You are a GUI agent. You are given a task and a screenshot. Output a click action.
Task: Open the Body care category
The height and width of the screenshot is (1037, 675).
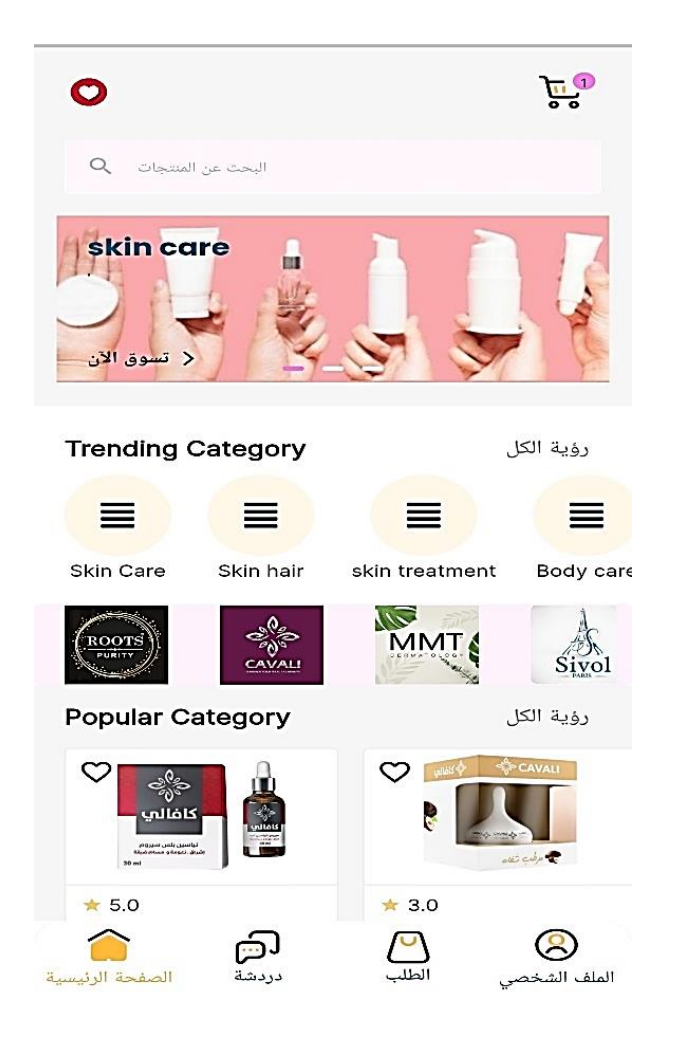pos(586,515)
